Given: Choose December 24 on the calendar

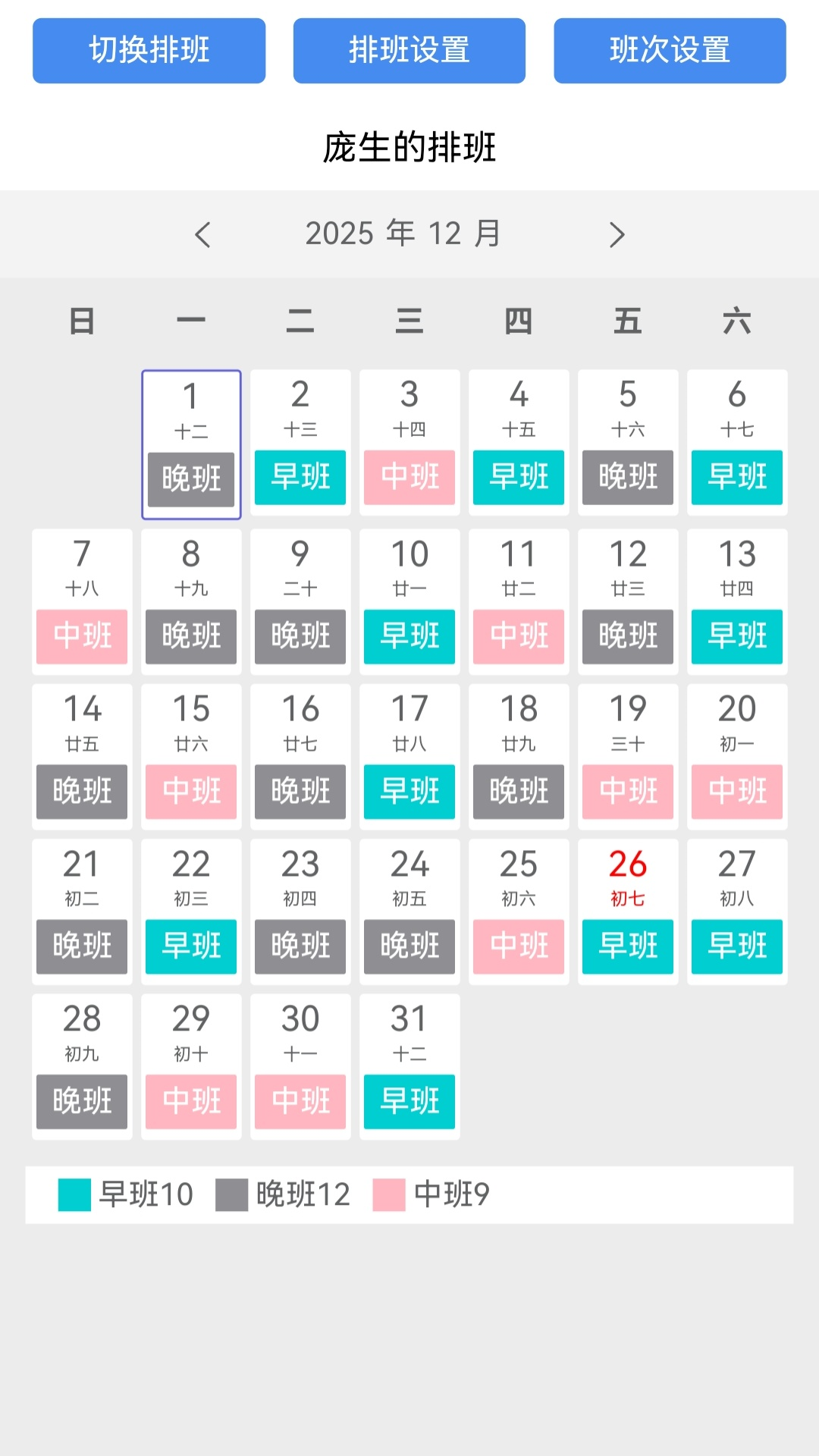Looking at the screenshot, I should 409,912.
